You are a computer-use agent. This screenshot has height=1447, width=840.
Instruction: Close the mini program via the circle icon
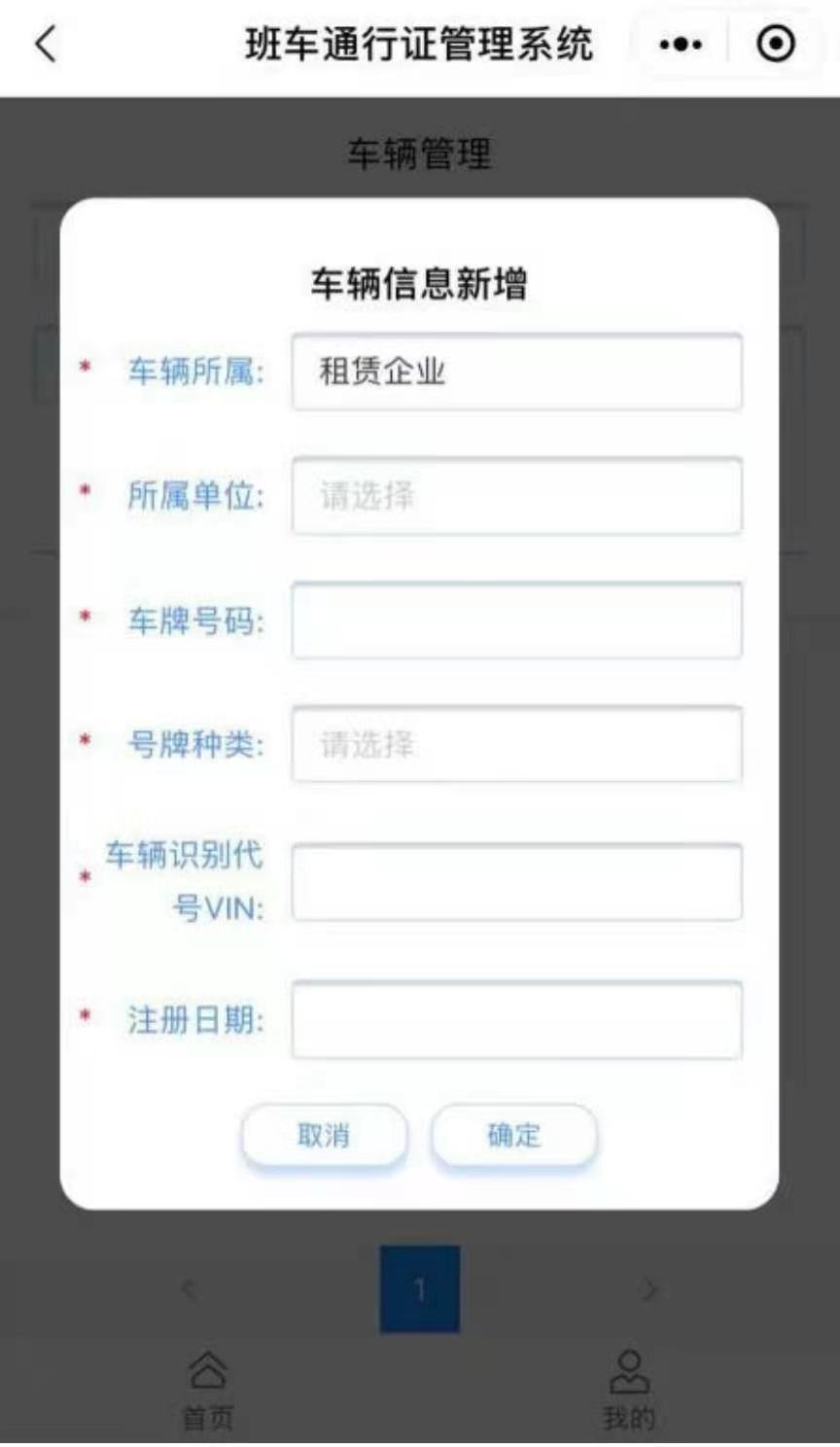(x=775, y=45)
